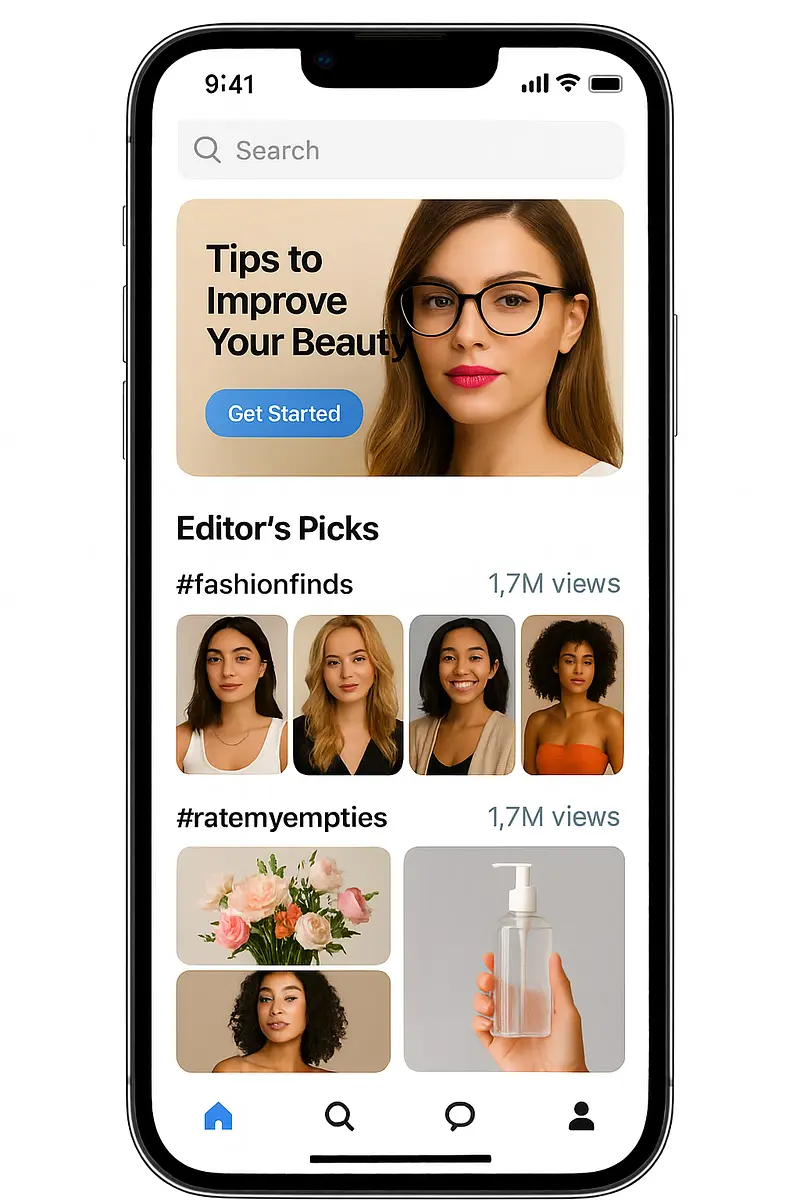Open the fashionfinds photo of the blonde woman
The width and height of the screenshot is (800, 1200).
tap(348, 694)
